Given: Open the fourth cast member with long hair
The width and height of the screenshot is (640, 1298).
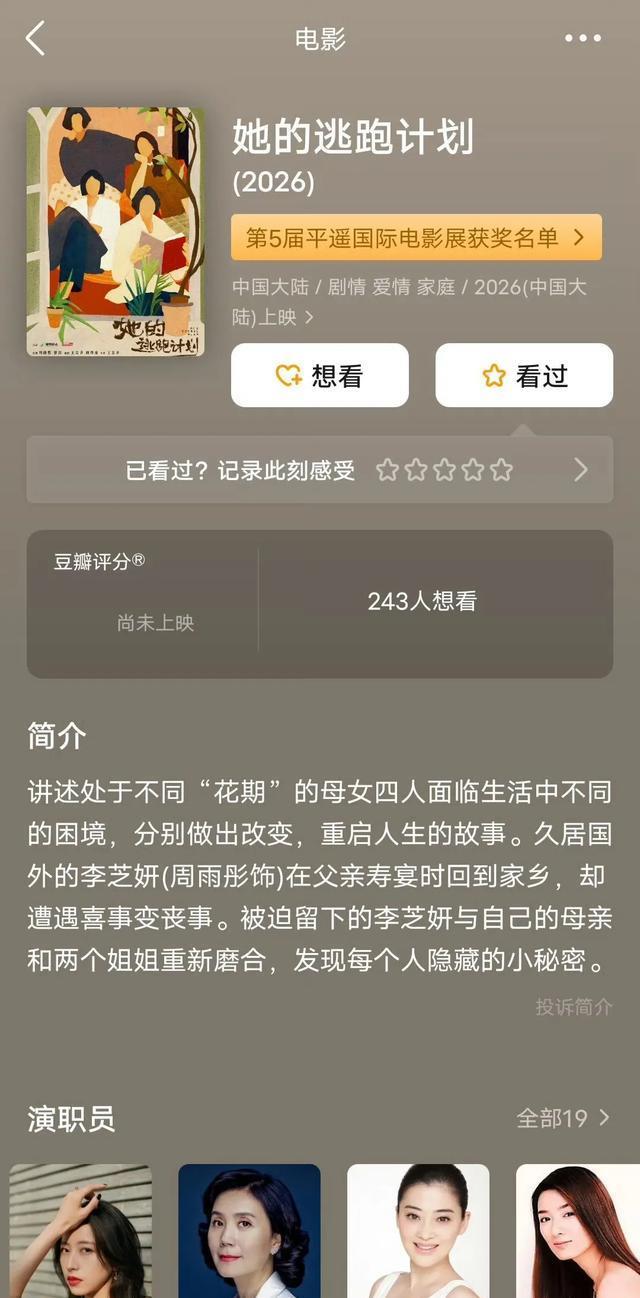Looking at the screenshot, I should coord(580,1230).
